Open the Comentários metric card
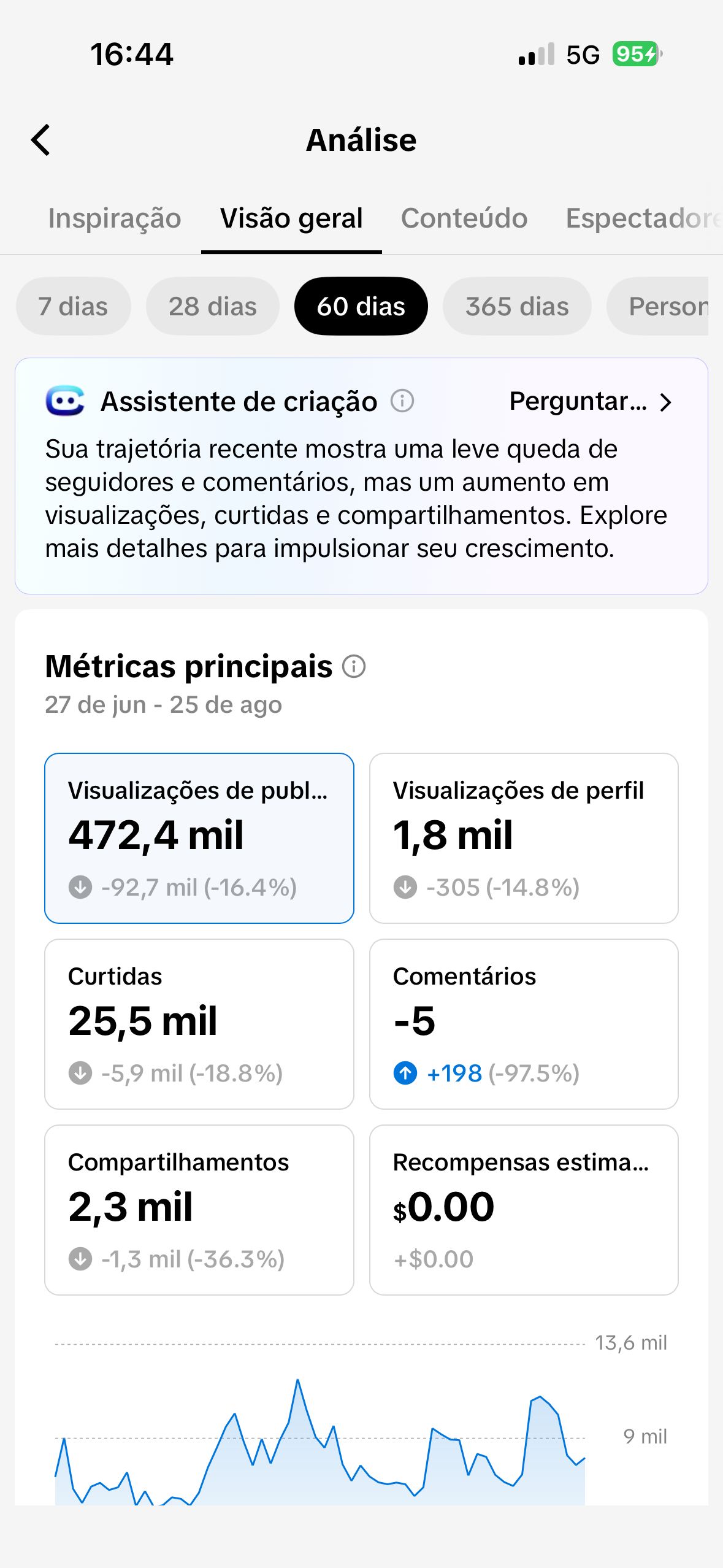The image size is (723, 1568). point(524,1024)
